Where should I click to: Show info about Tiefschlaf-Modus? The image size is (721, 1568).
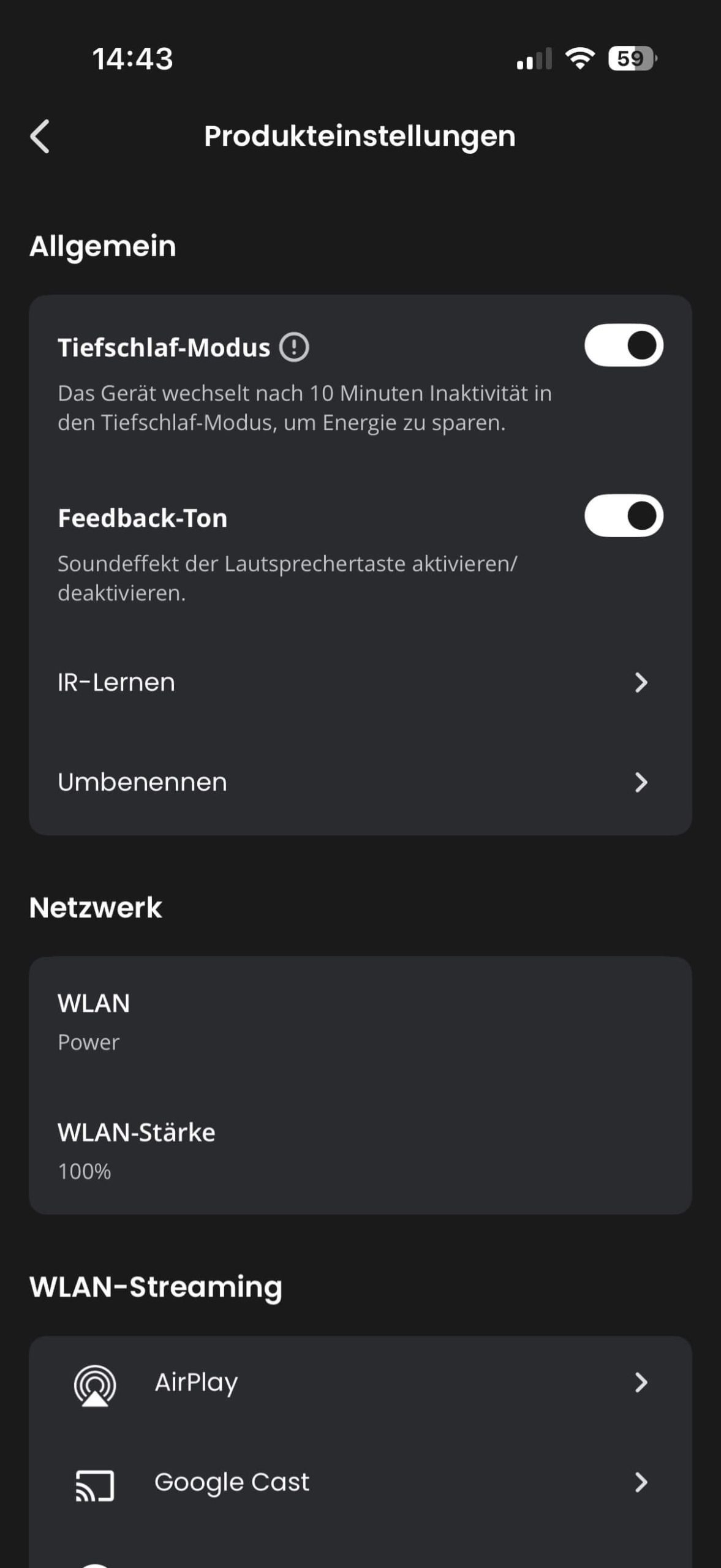click(x=294, y=347)
